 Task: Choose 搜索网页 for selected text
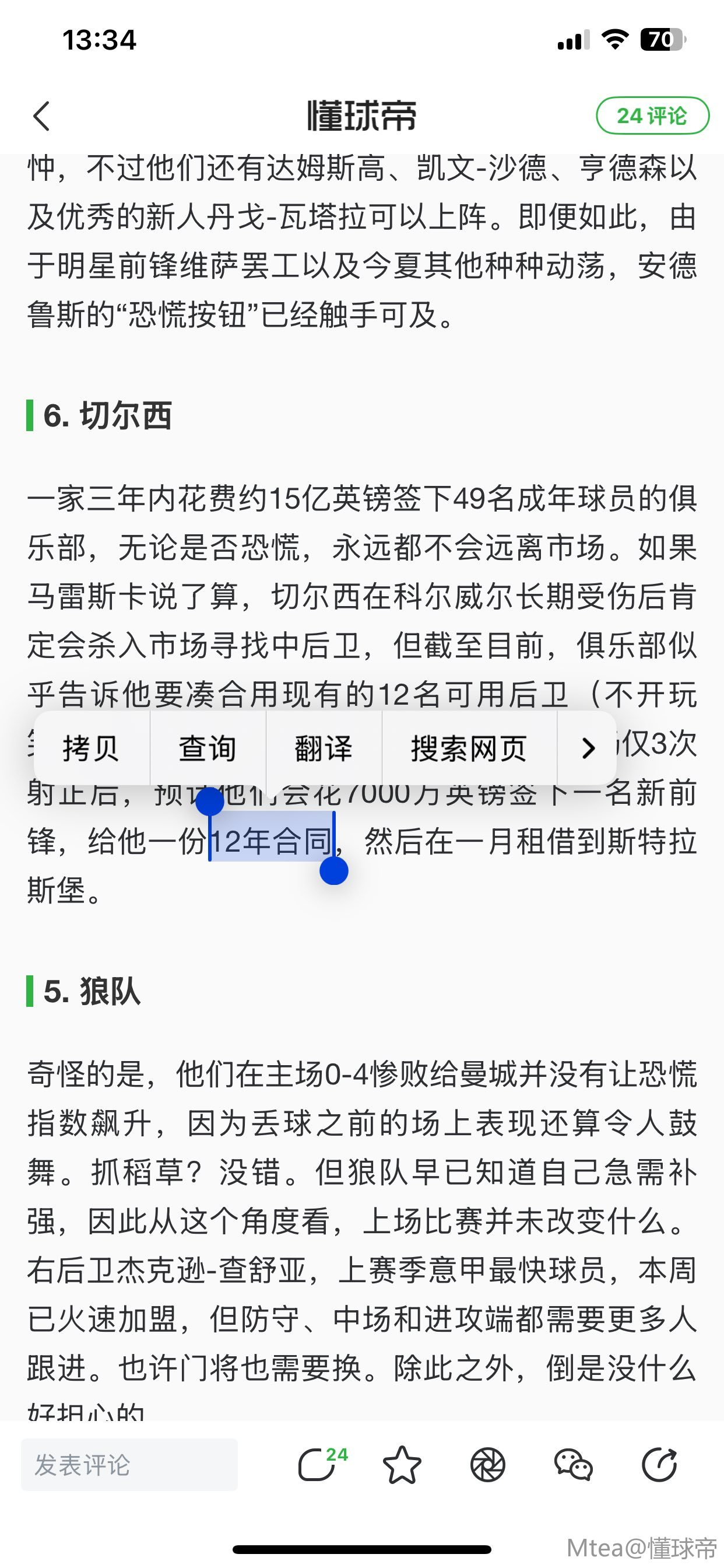469,748
